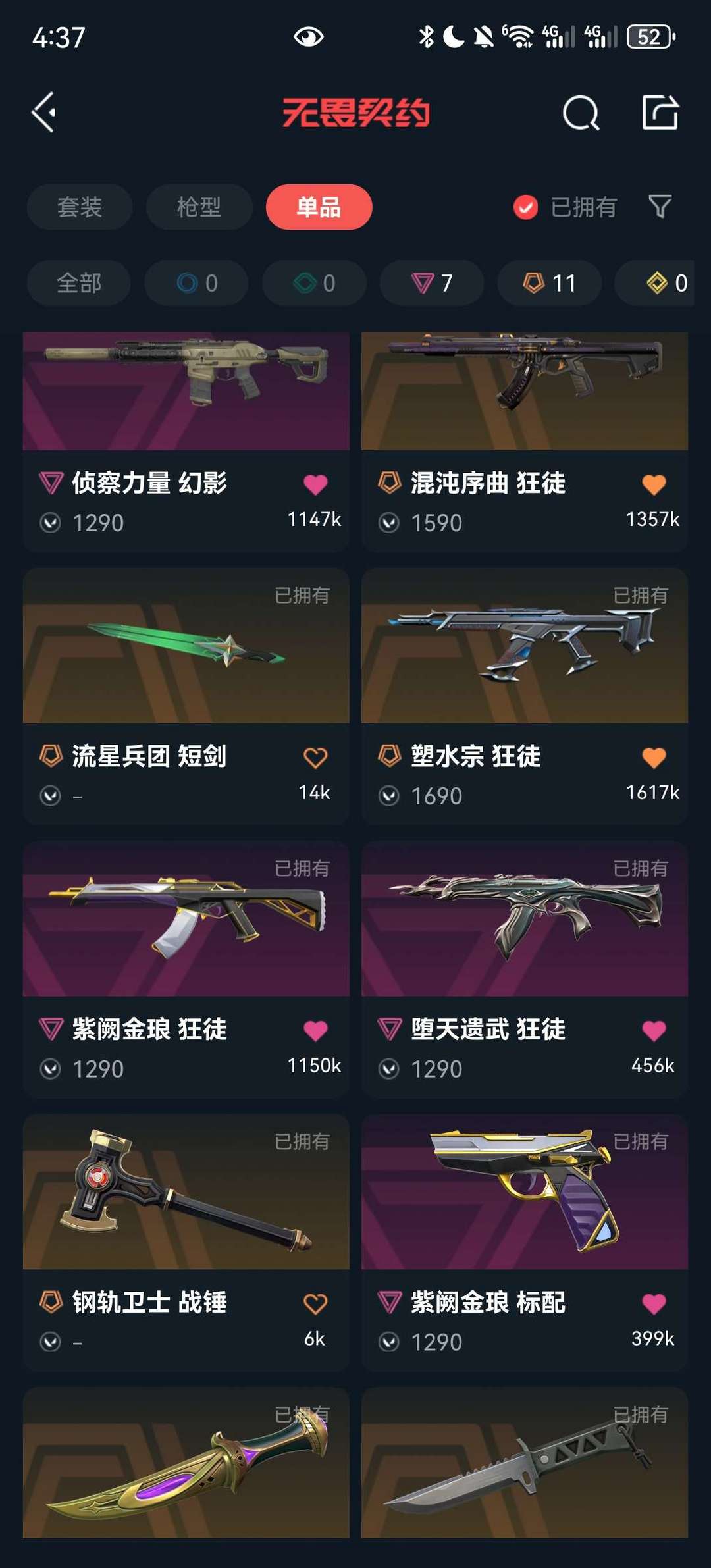Select the blue tier chip showing 0
711x1568 pixels.
pyautogui.click(x=197, y=283)
